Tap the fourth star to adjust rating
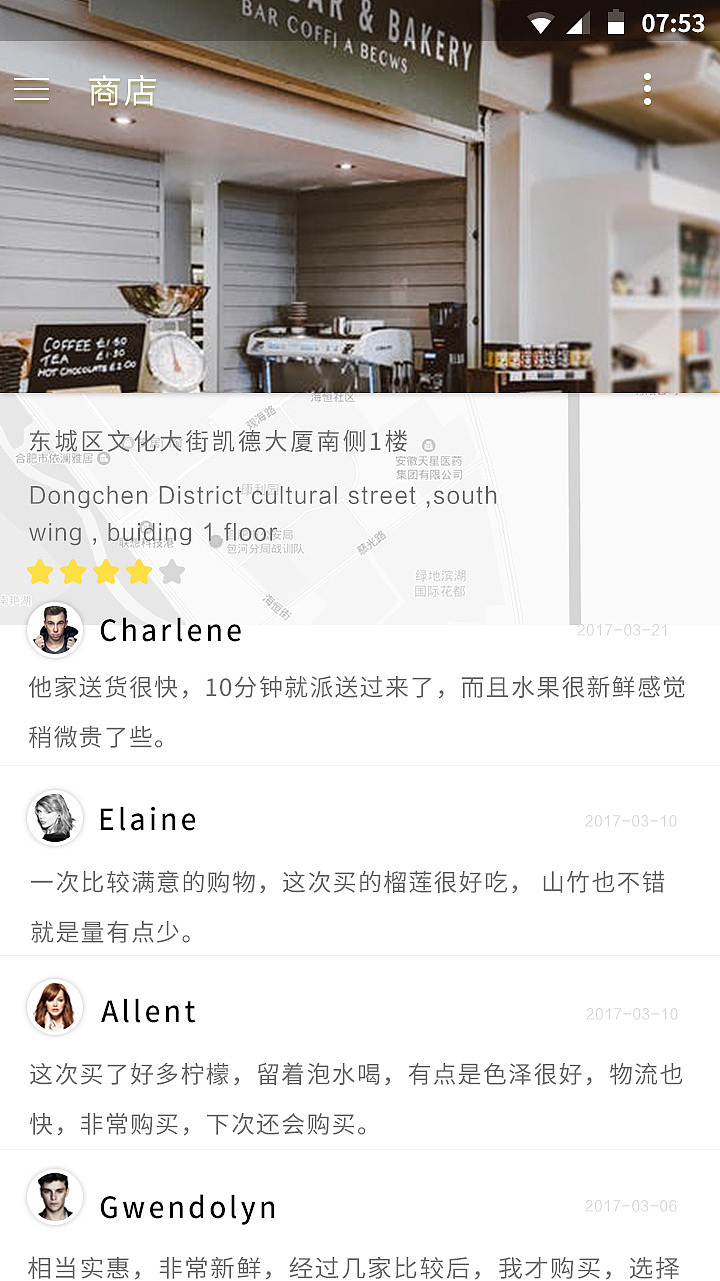 [x=139, y=571]
